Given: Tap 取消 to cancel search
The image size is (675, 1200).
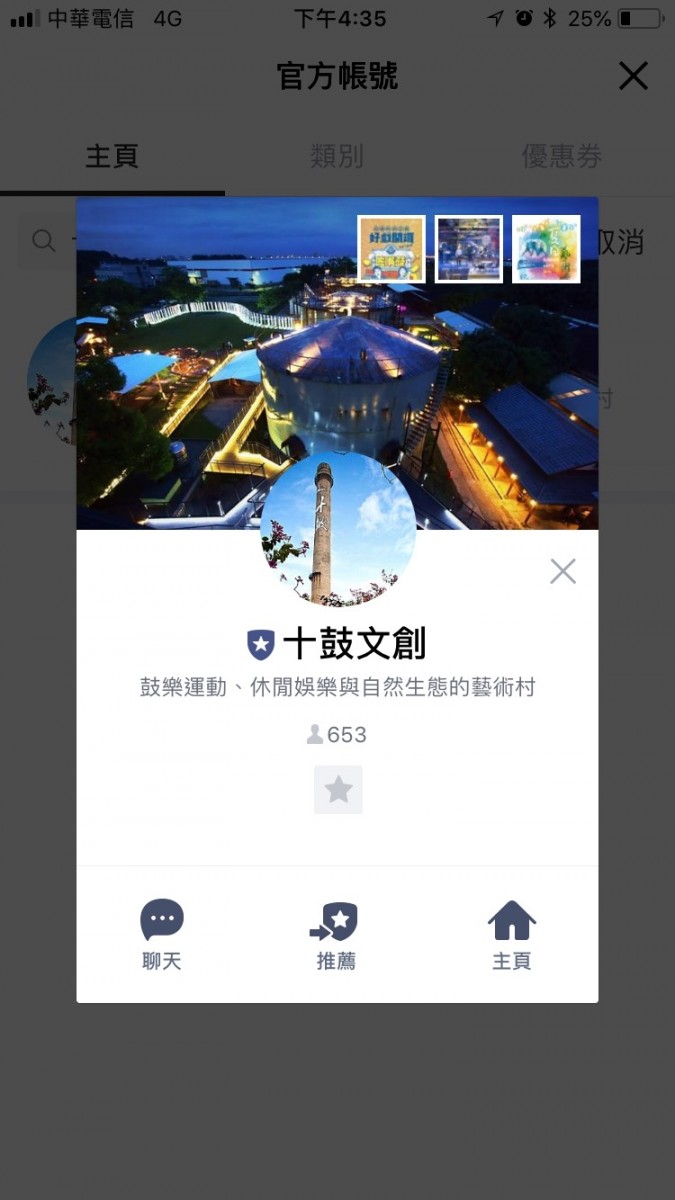Looking at the screenshot, I should pyautogui.click(x=620, y=242).
